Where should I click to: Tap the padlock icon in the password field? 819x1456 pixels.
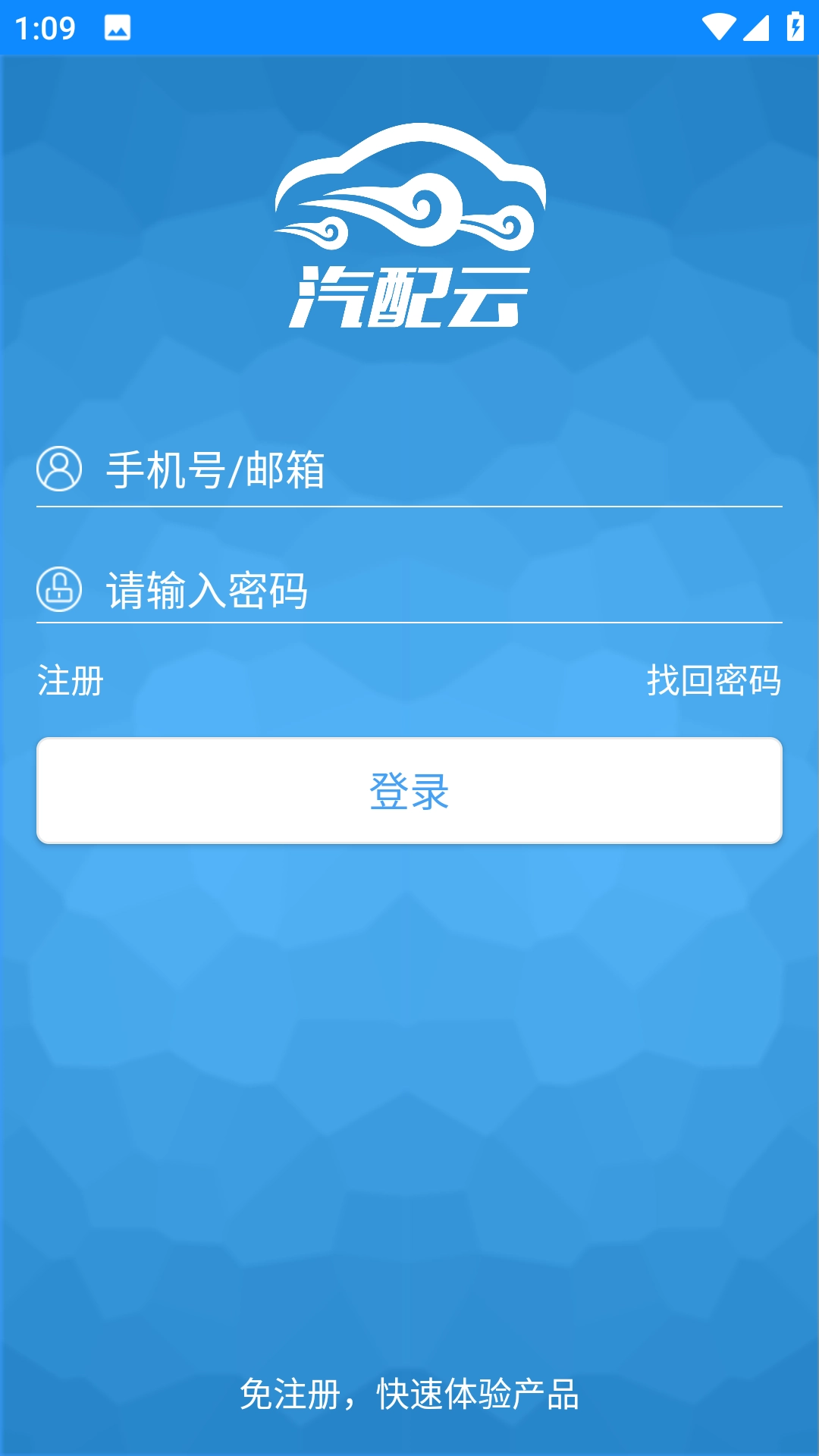(x=59, y=590)
